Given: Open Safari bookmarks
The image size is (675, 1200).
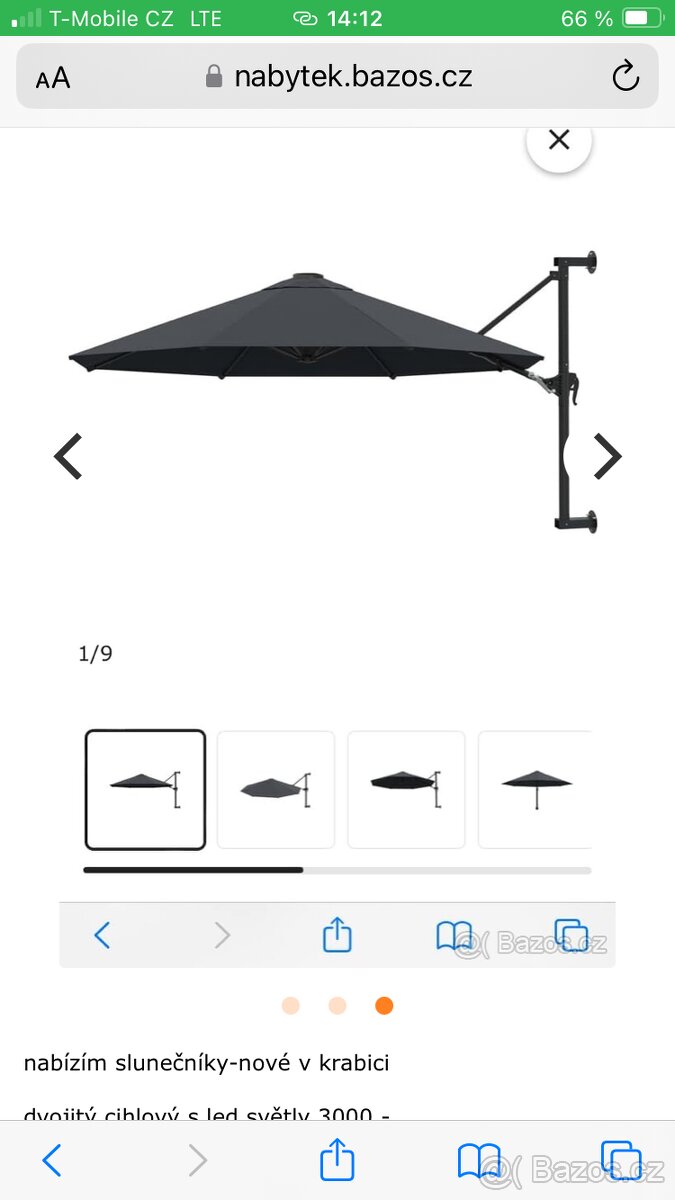Looking at the screenshot, I should (478, 1160).
